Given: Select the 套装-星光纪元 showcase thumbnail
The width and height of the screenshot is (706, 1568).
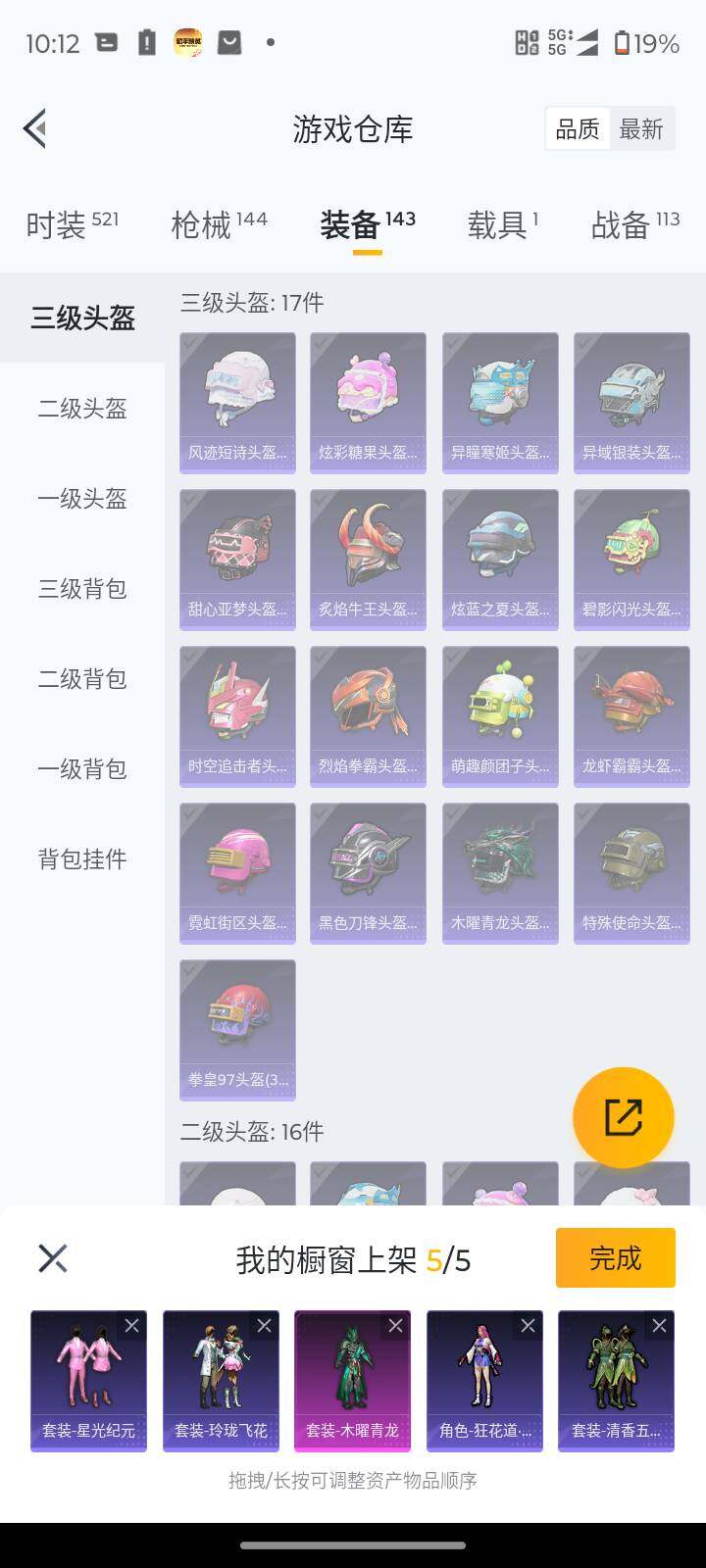Looking at the screenshot, I should [x=88, y=1380].
